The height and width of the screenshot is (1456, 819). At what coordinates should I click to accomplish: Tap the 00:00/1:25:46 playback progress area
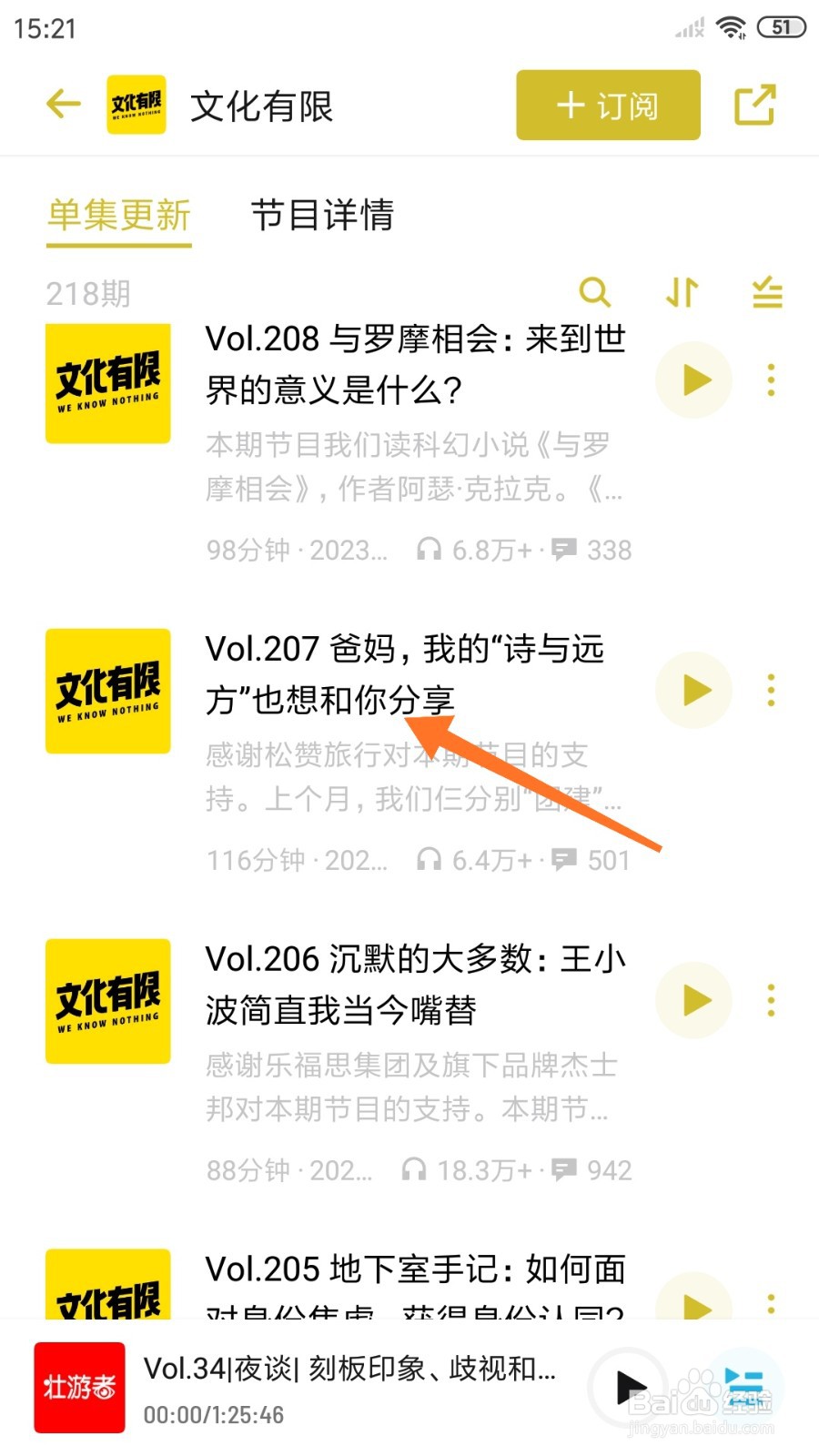[214, 1414]
